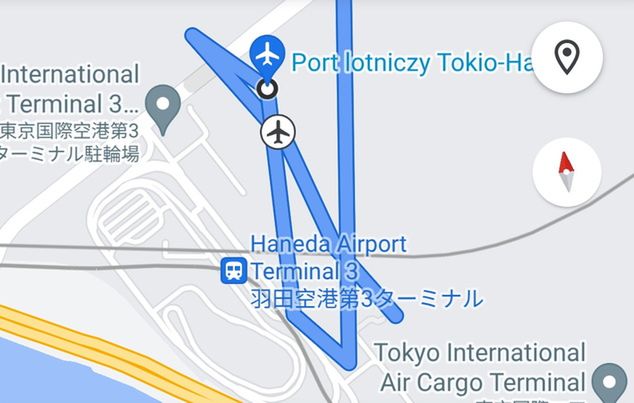Tap the location pin button
The image size is (634, 403).
567,59
